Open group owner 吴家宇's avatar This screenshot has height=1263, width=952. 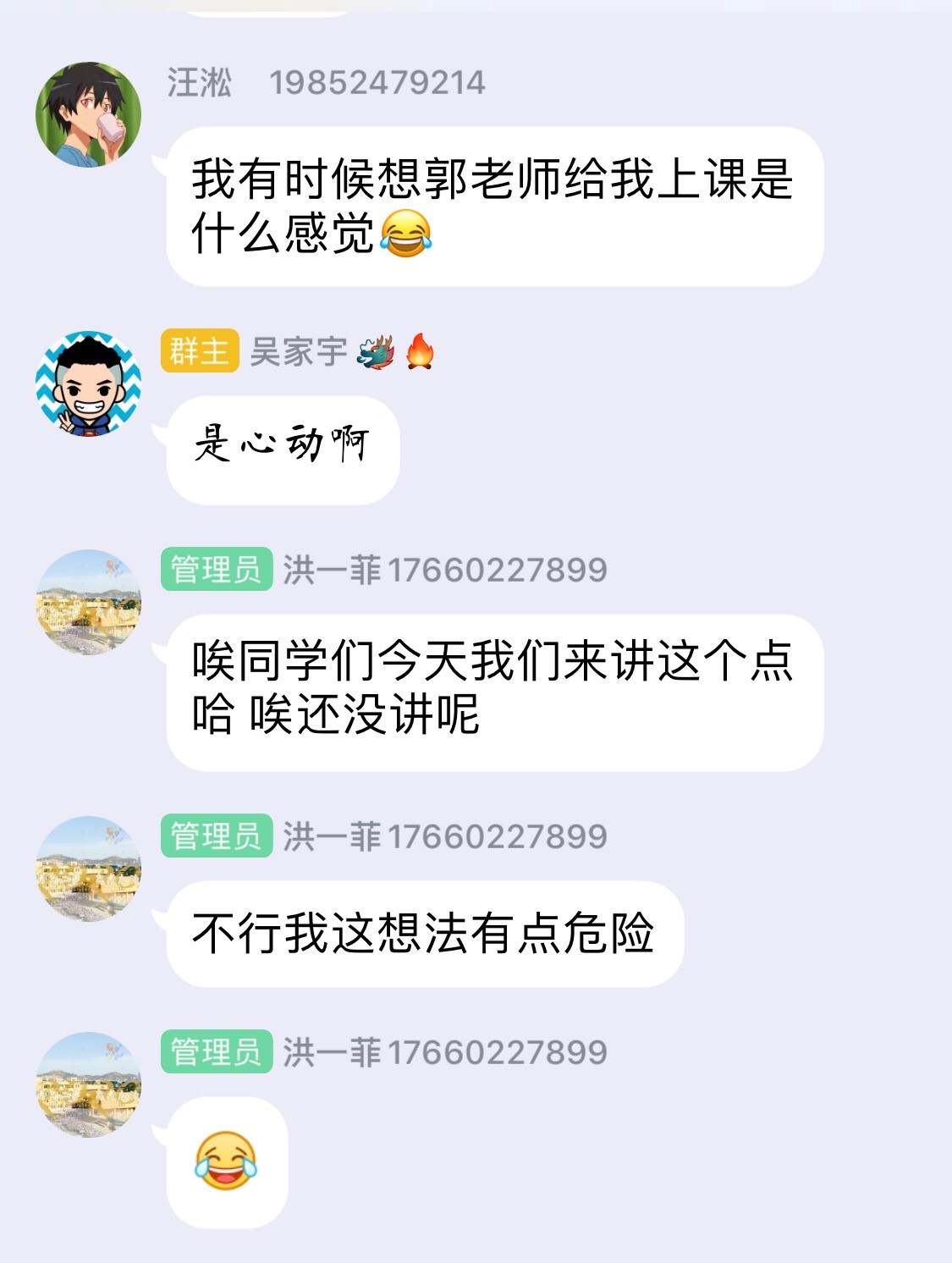click(88, 383)
